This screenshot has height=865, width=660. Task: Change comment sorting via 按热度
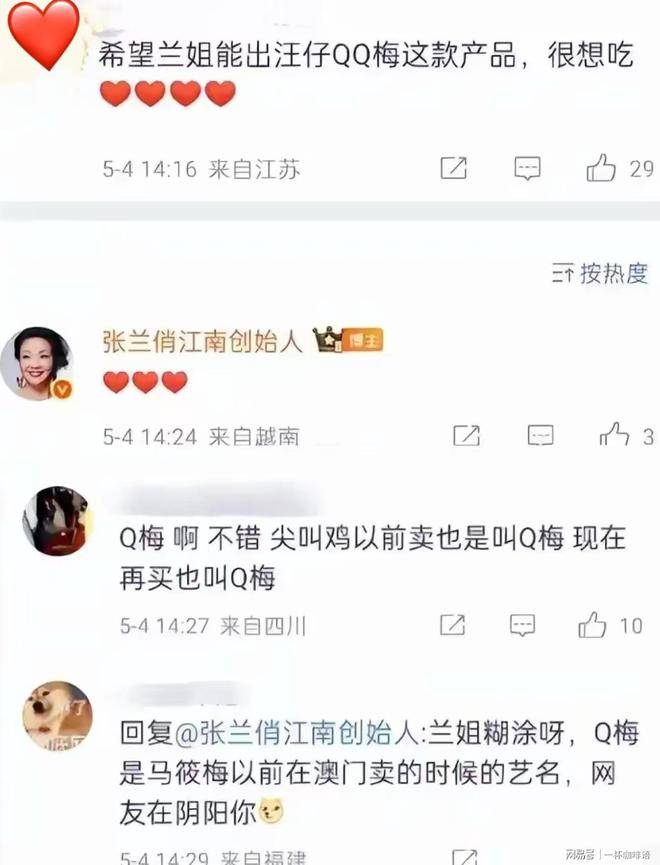coord(600,273)
